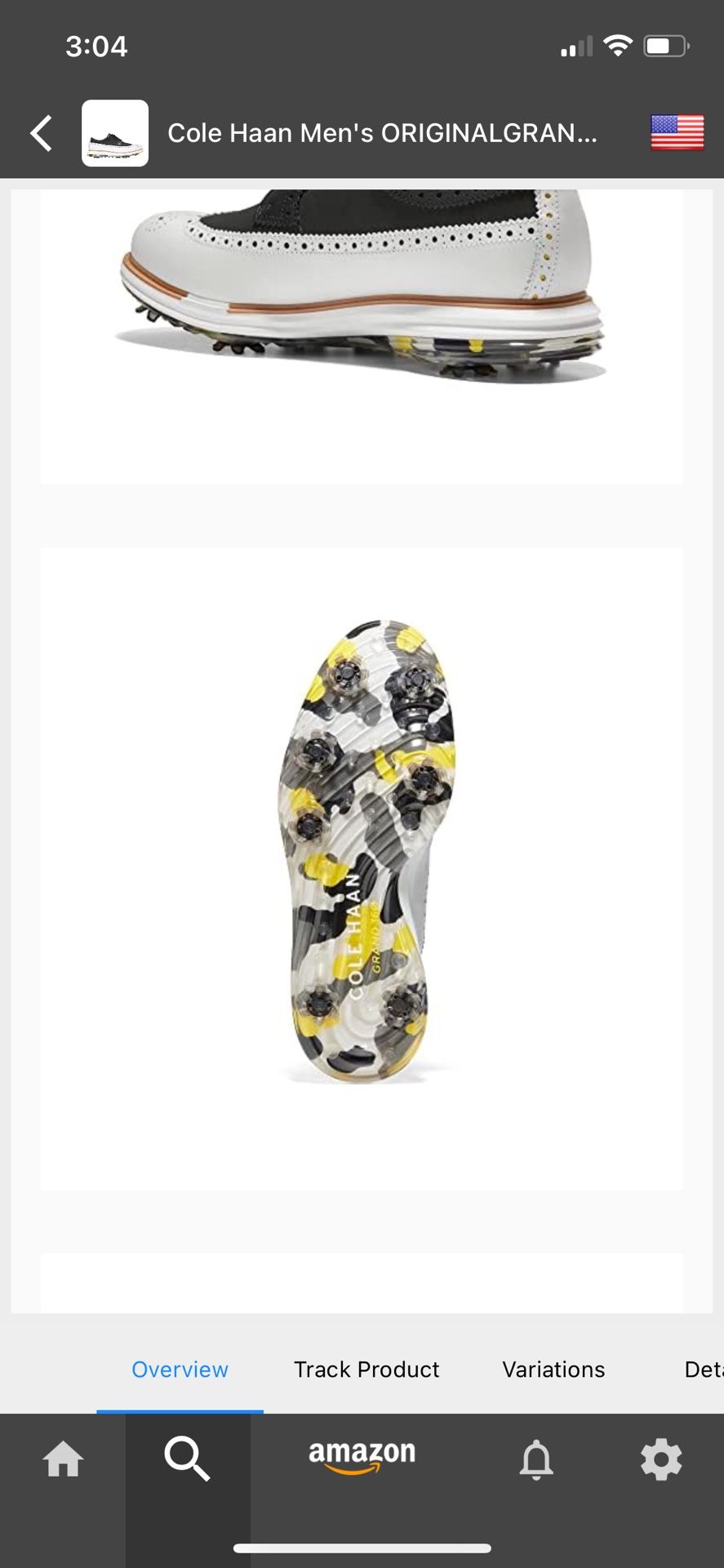Go back using the arrow icon
The image size is (724, 1568).
42,133
